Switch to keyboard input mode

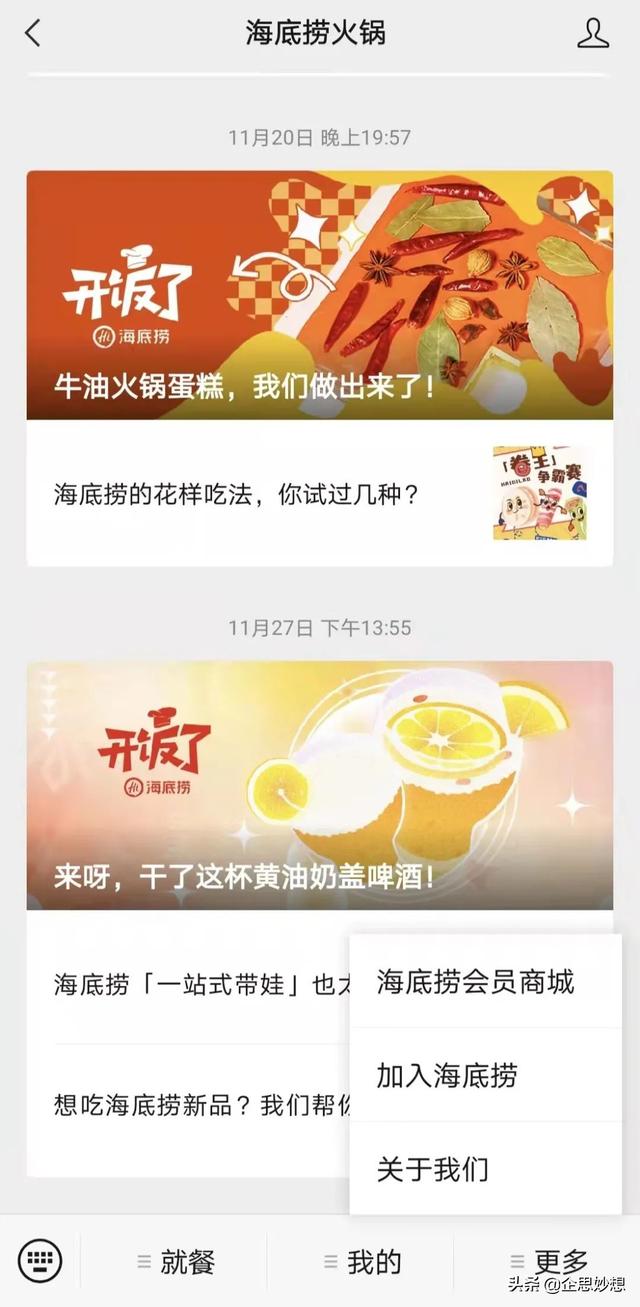click(x=40, y=1261)
